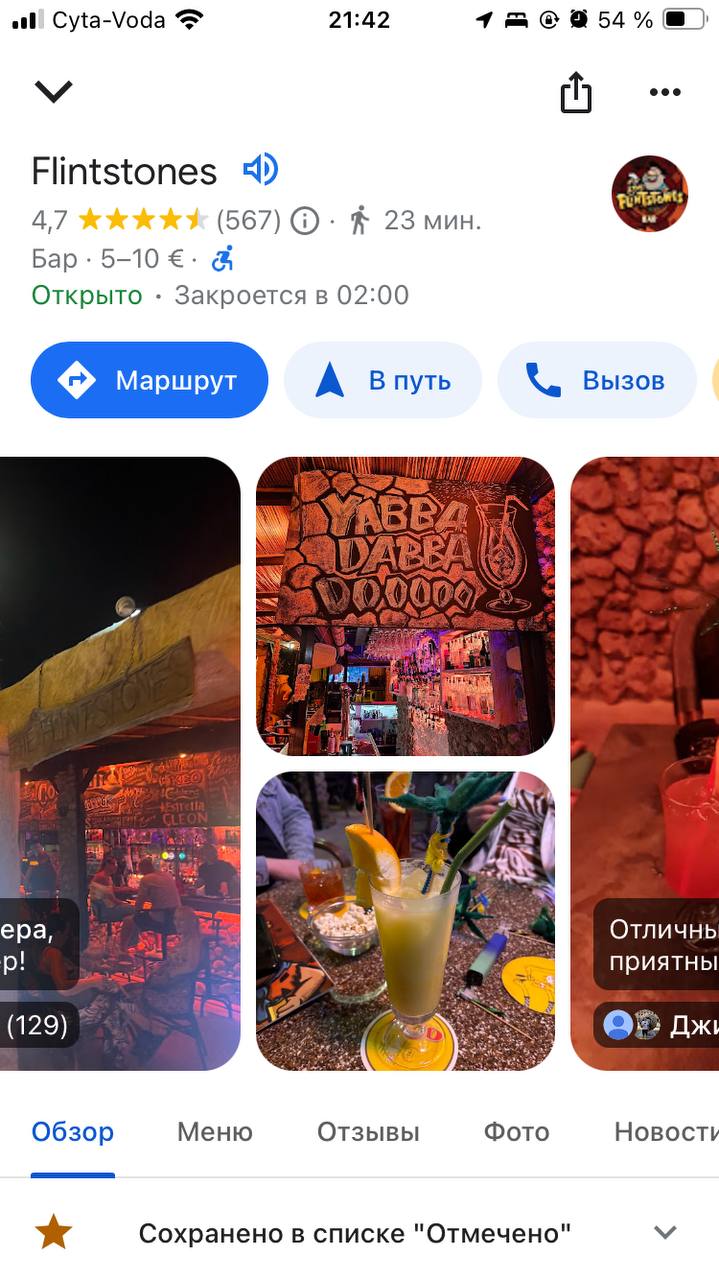Tap the Маршрут directions button
This screenshot has height=1280, width=719.
(x=150, y=380)
